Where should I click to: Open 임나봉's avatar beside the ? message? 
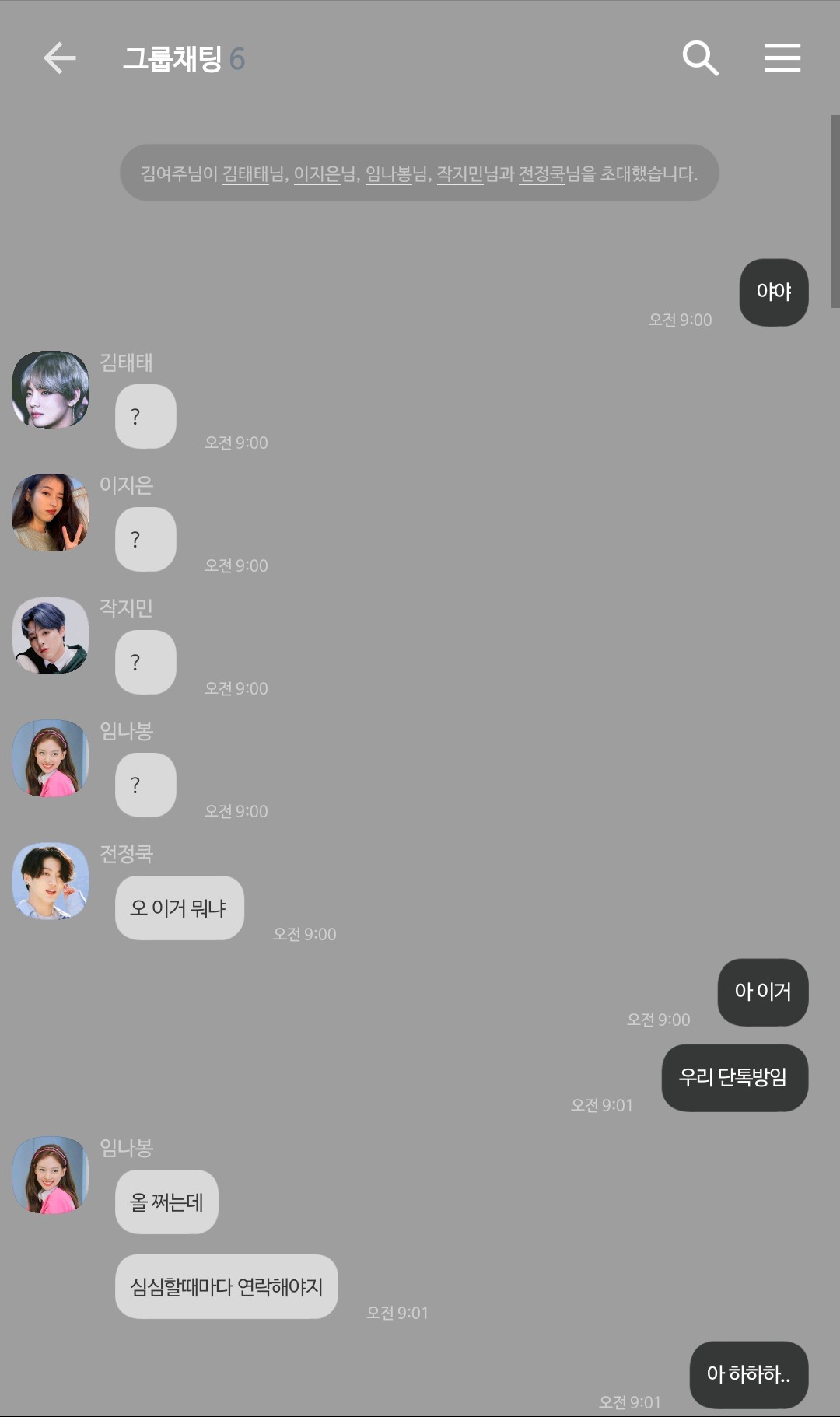[x=51, y=758]
